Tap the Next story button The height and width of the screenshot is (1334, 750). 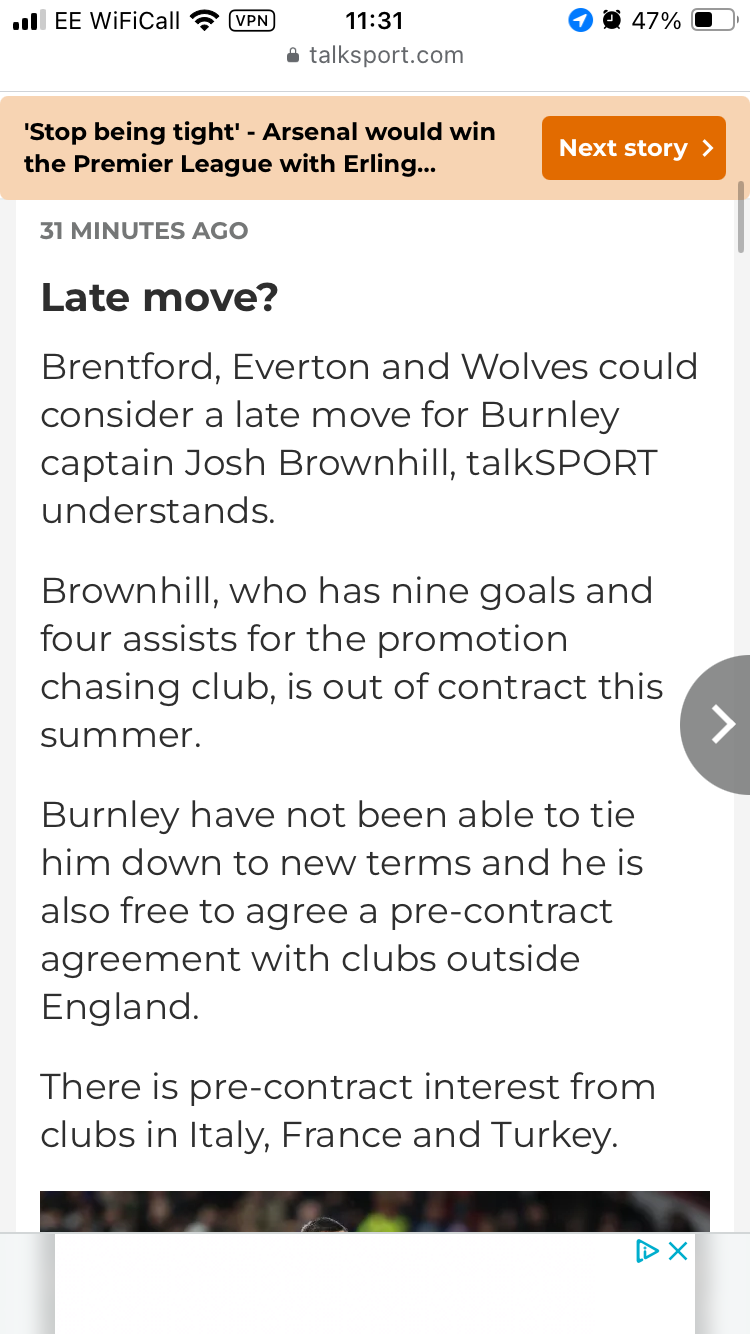(x=633, y=148)
